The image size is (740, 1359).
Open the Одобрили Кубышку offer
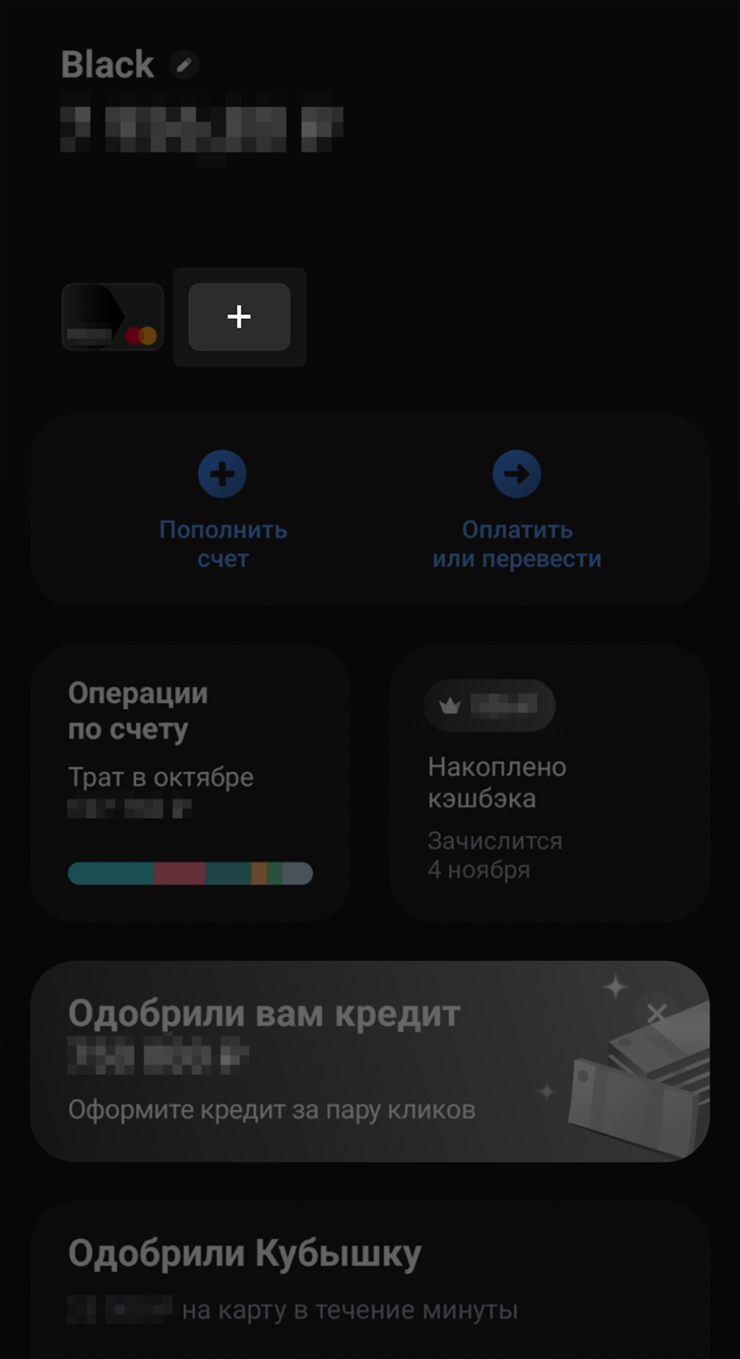click(300, 1275)
